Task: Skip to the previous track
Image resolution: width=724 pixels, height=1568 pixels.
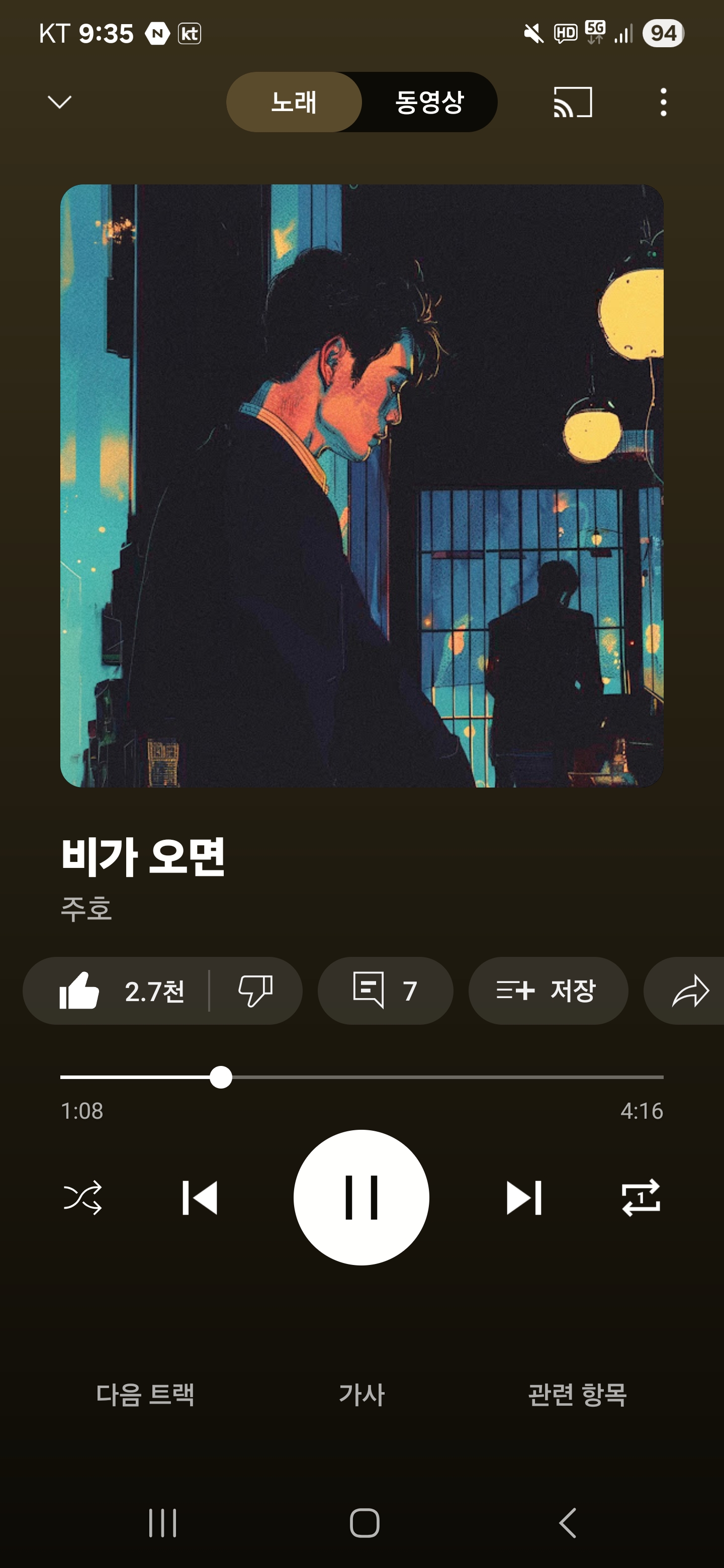Action: coord(200,1197)
